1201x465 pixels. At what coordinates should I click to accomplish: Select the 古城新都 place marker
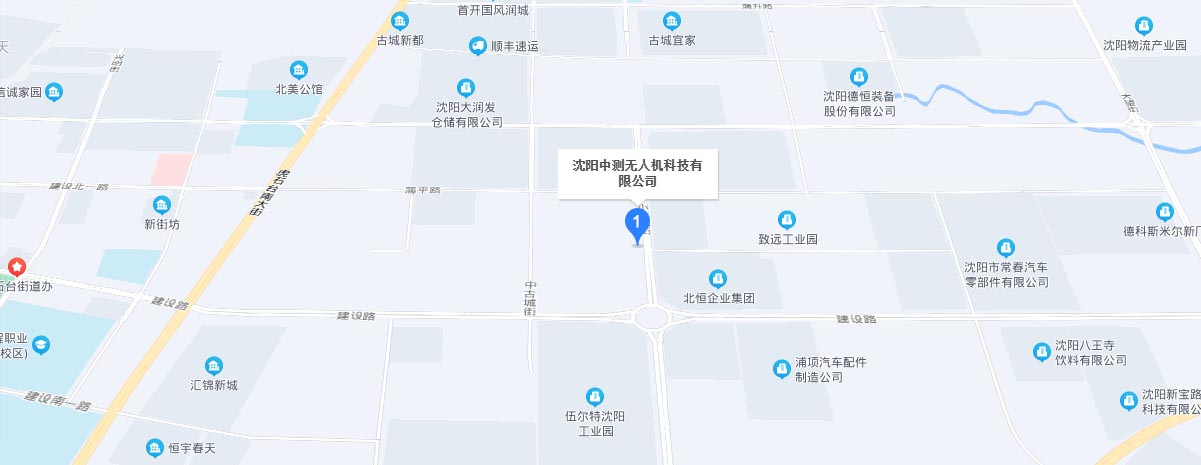point(399,21)
